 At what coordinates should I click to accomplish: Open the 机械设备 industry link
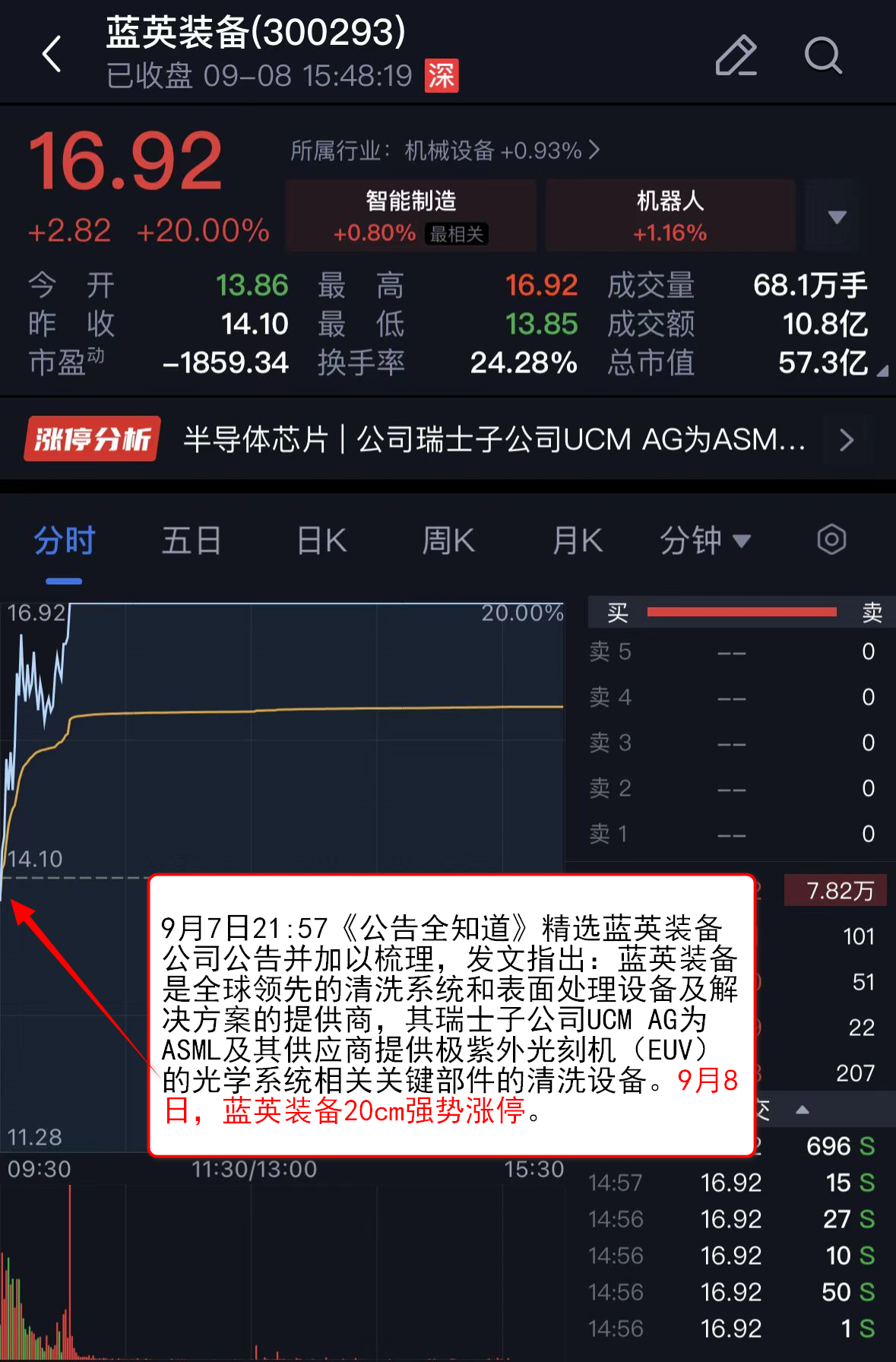pos(445,150)
